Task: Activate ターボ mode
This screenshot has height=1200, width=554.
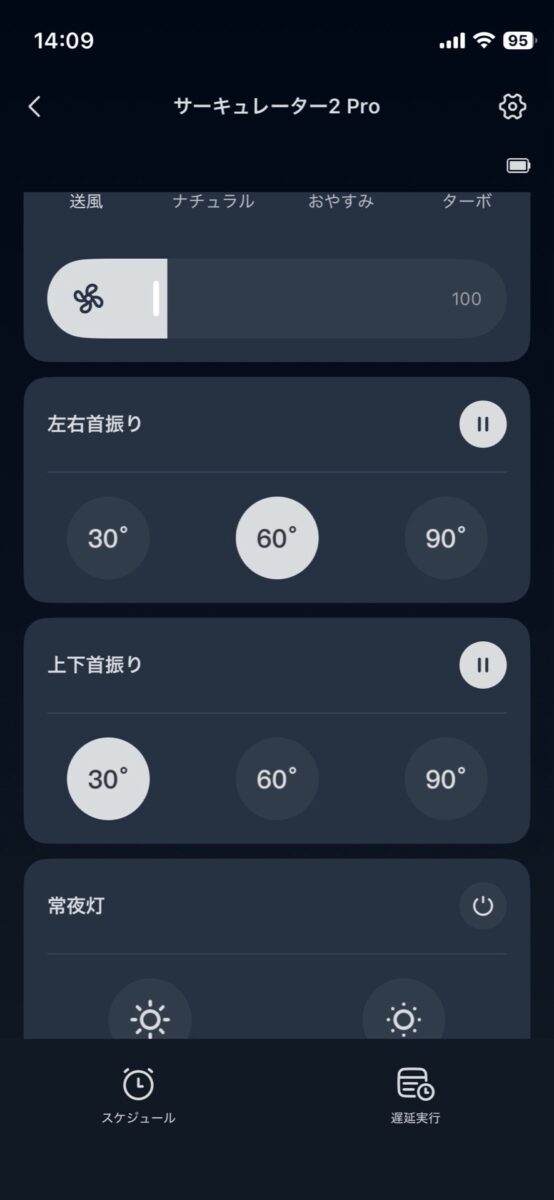Action: tap(467, 201)
